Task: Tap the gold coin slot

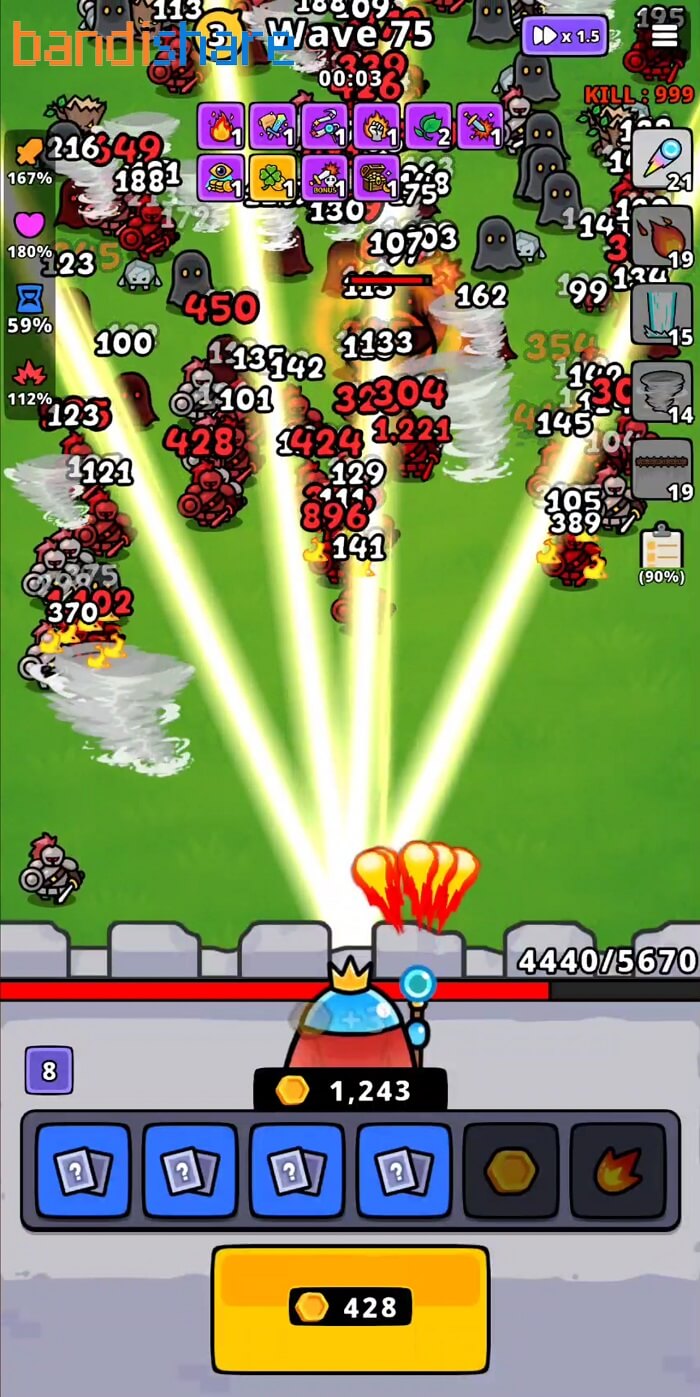Action: point(511,1171)
